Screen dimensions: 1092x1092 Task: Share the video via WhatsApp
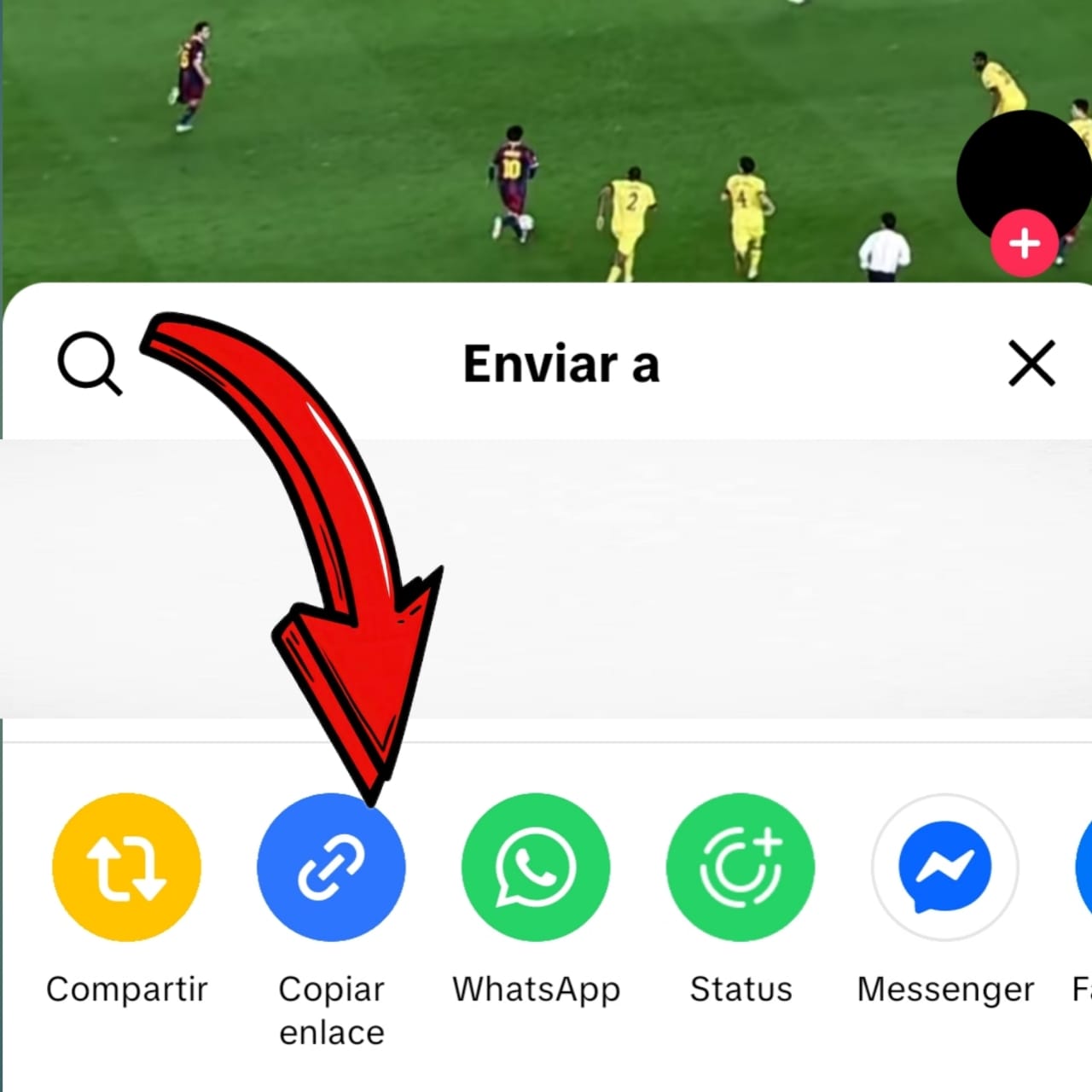point(536,868)
